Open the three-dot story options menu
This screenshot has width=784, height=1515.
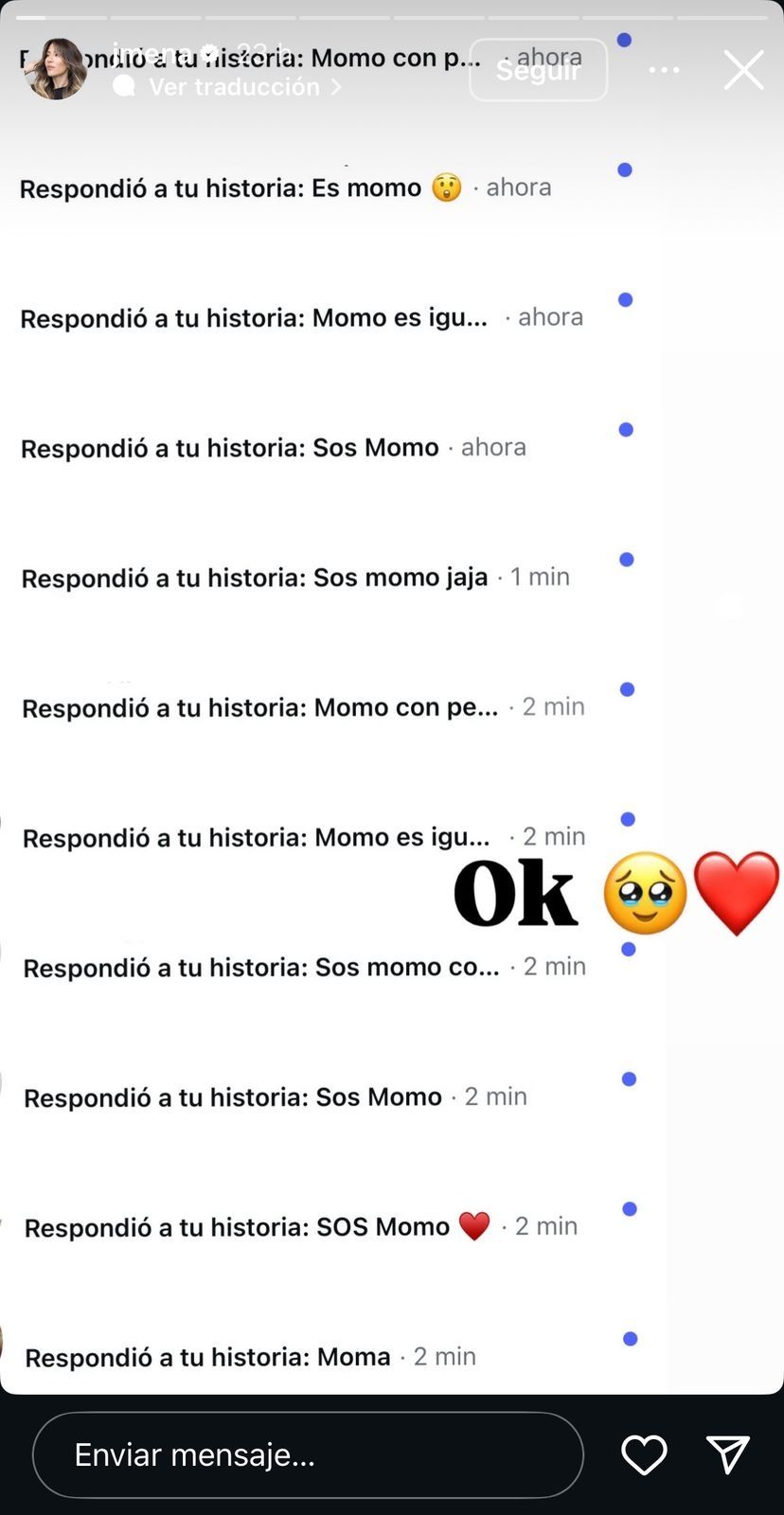[664, 70]
